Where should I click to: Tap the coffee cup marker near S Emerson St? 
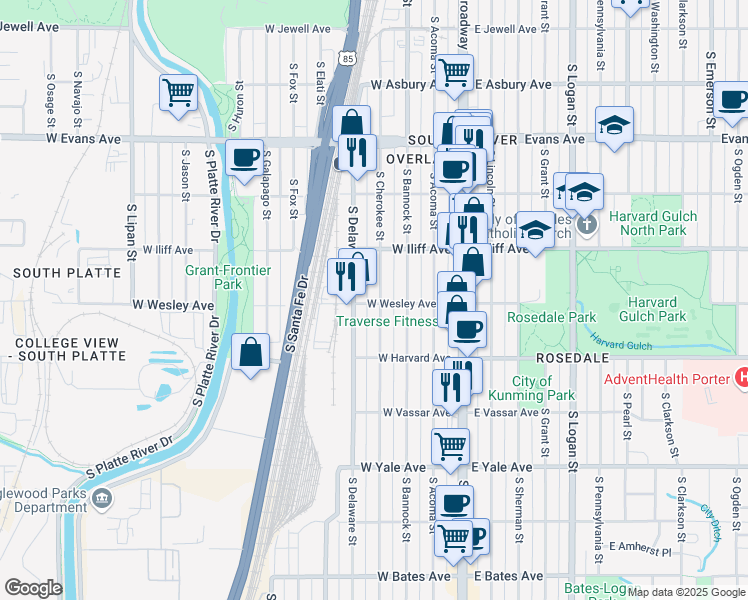pyautogui.click(x=733, y=101)
